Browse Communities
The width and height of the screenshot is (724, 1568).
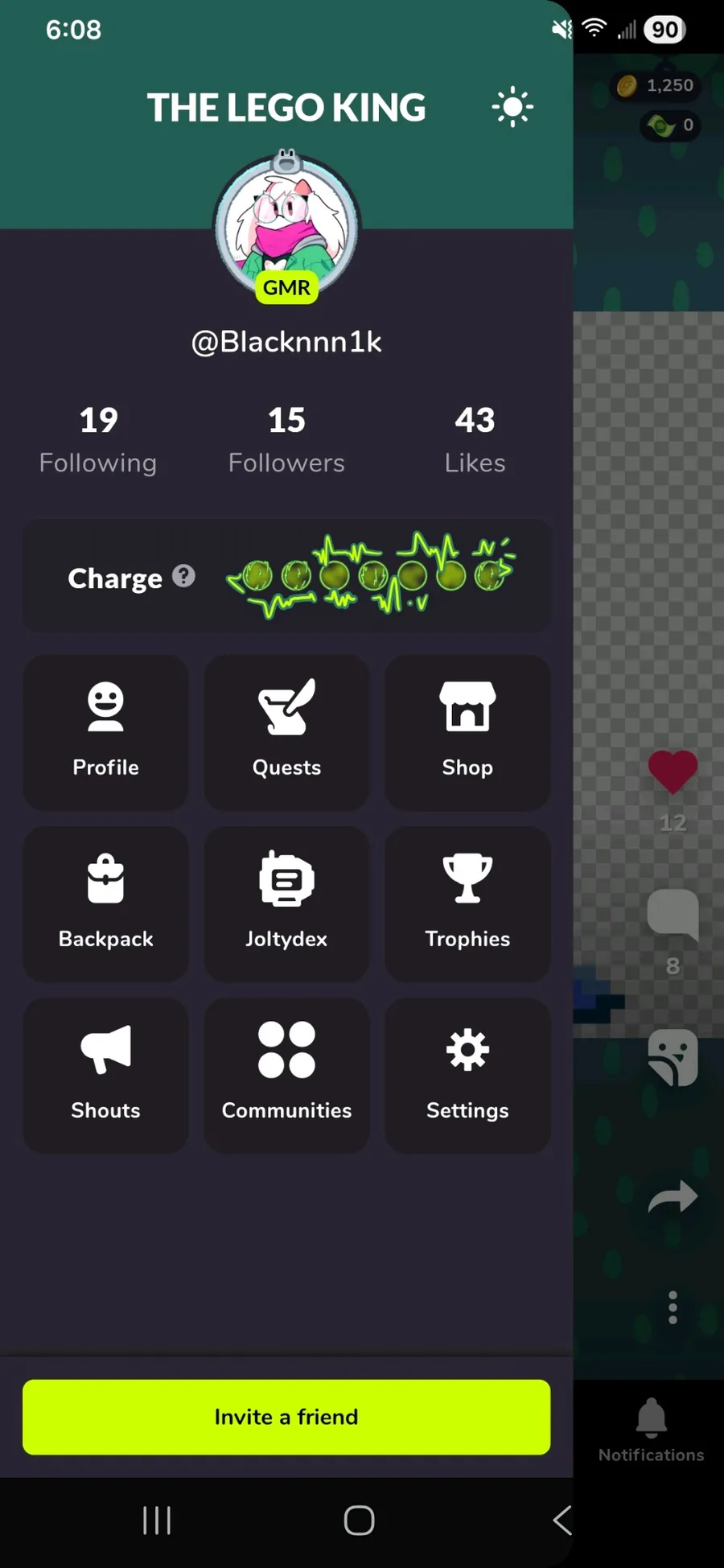(286, 1075)
